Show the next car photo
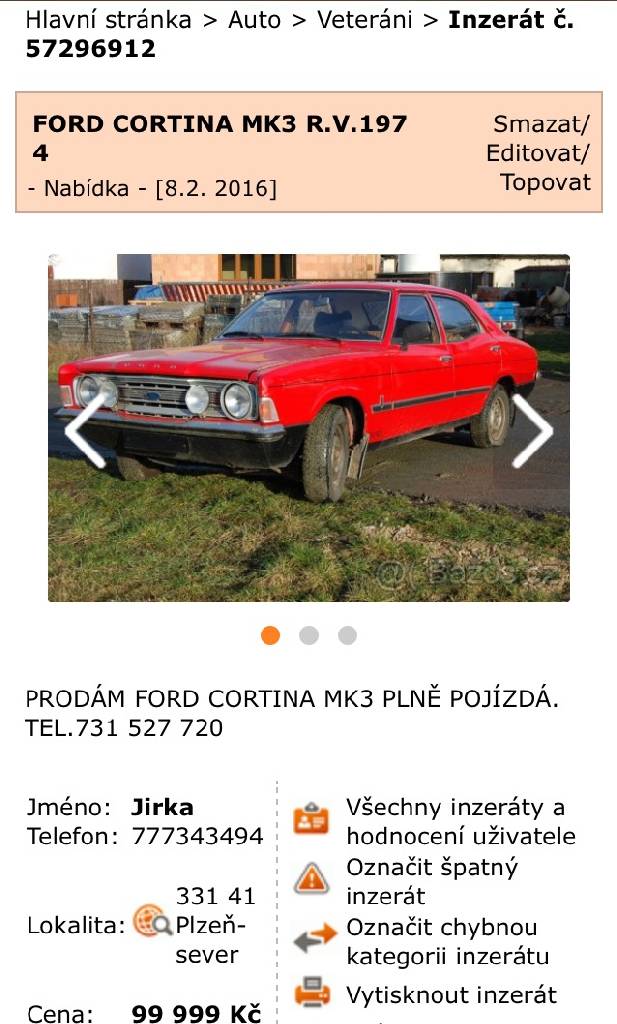The image size is (617, 1024). point(532,429)
